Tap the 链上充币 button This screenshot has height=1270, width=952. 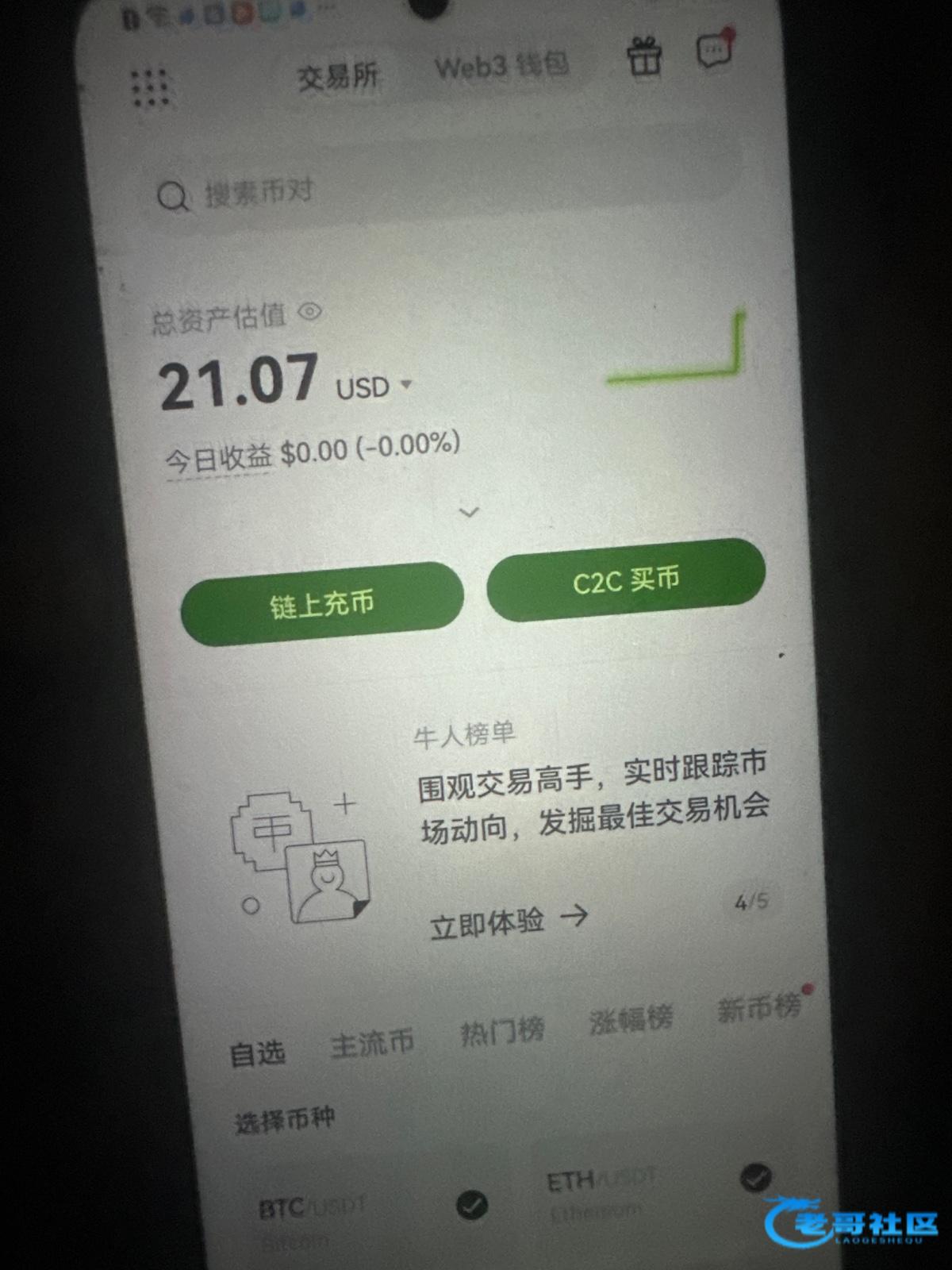point(321,604)
